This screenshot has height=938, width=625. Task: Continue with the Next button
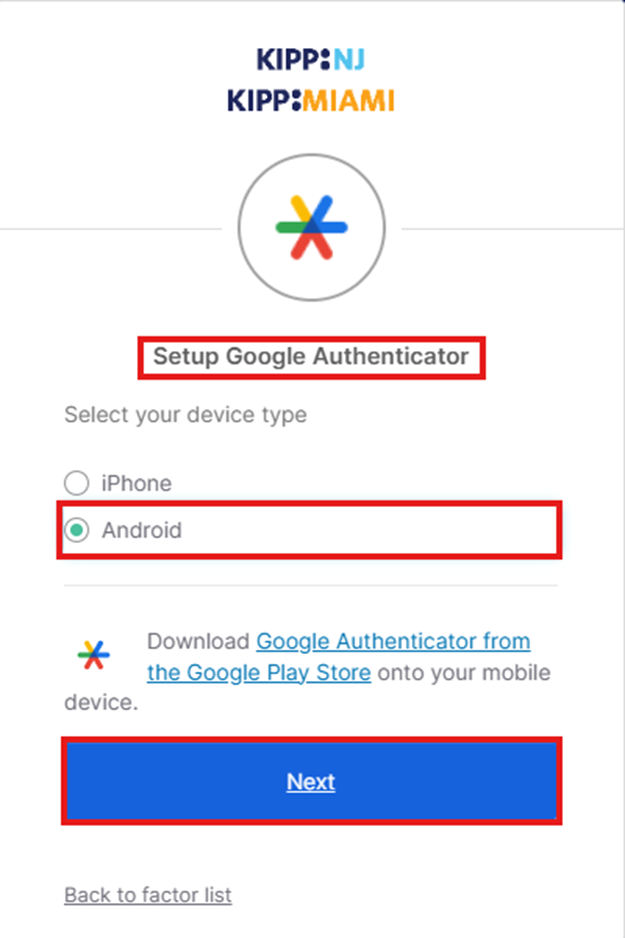pos(311,782)
